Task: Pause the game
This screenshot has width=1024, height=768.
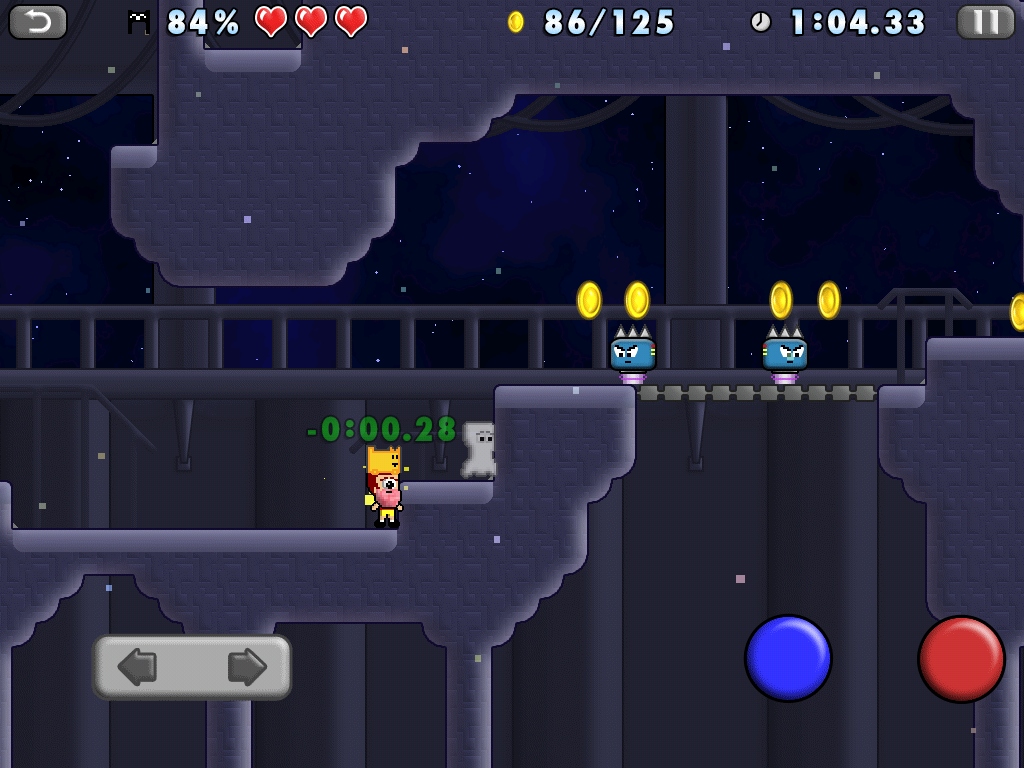Action: pos(985,21)
